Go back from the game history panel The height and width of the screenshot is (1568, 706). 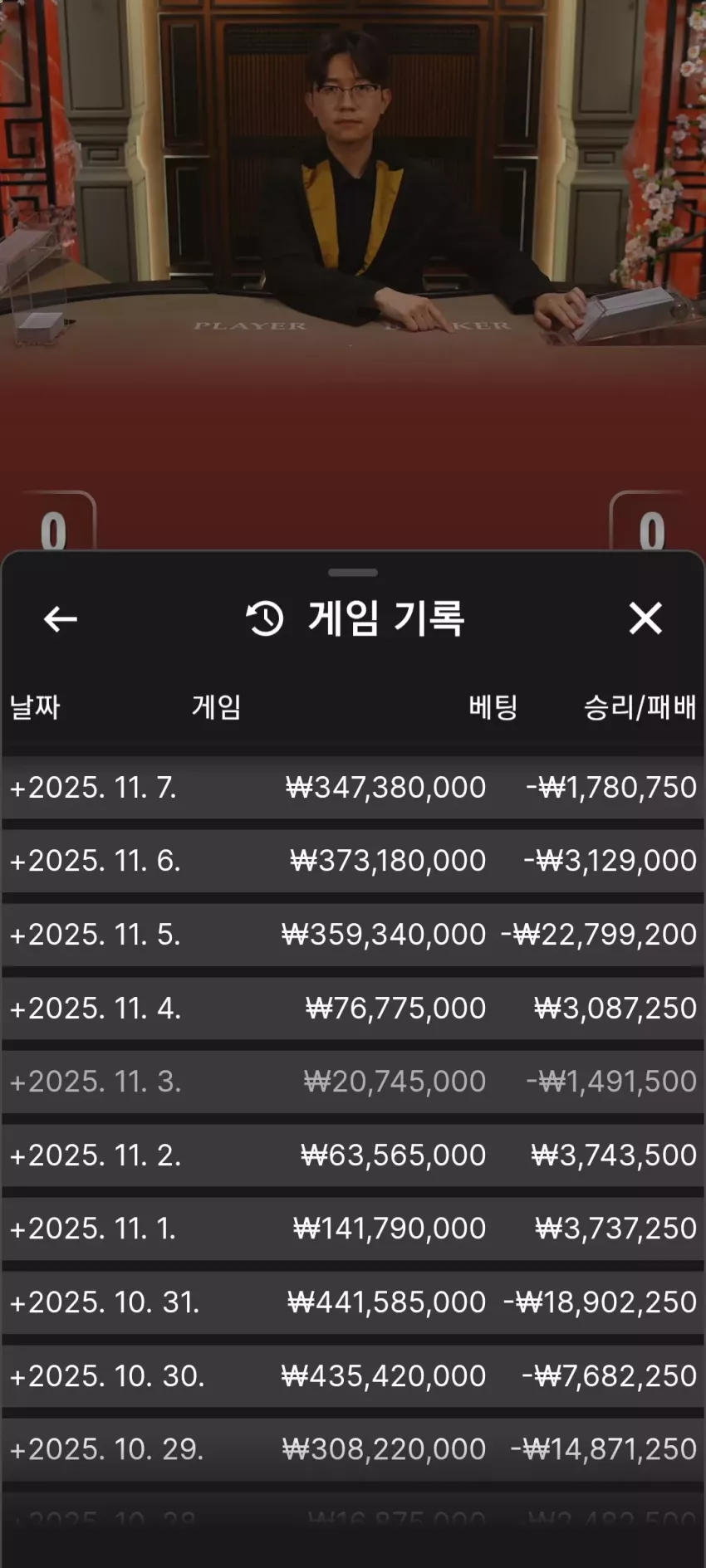coord(60,618)
